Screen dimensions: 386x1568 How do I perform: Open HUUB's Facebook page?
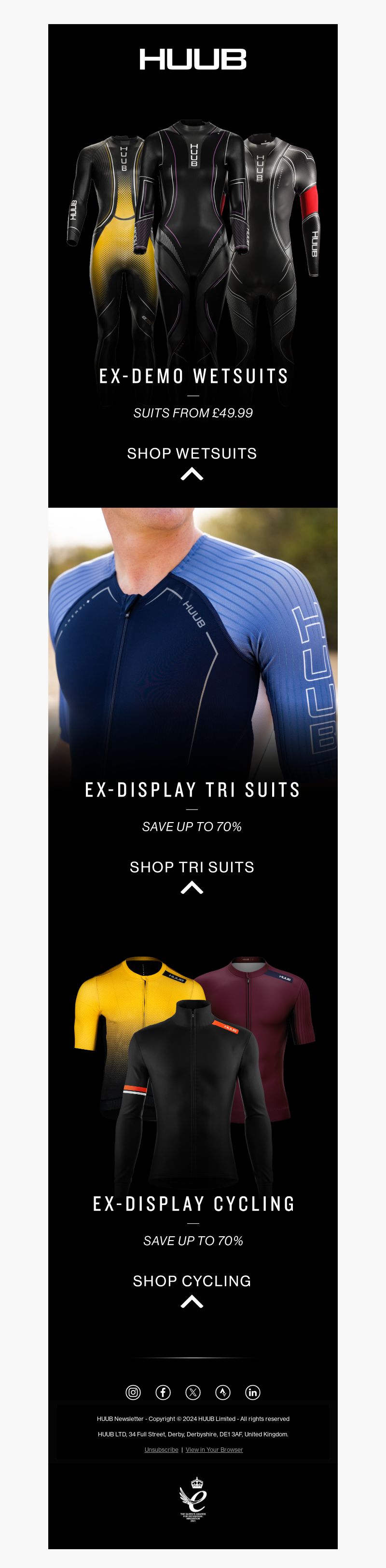[163, 1392]
